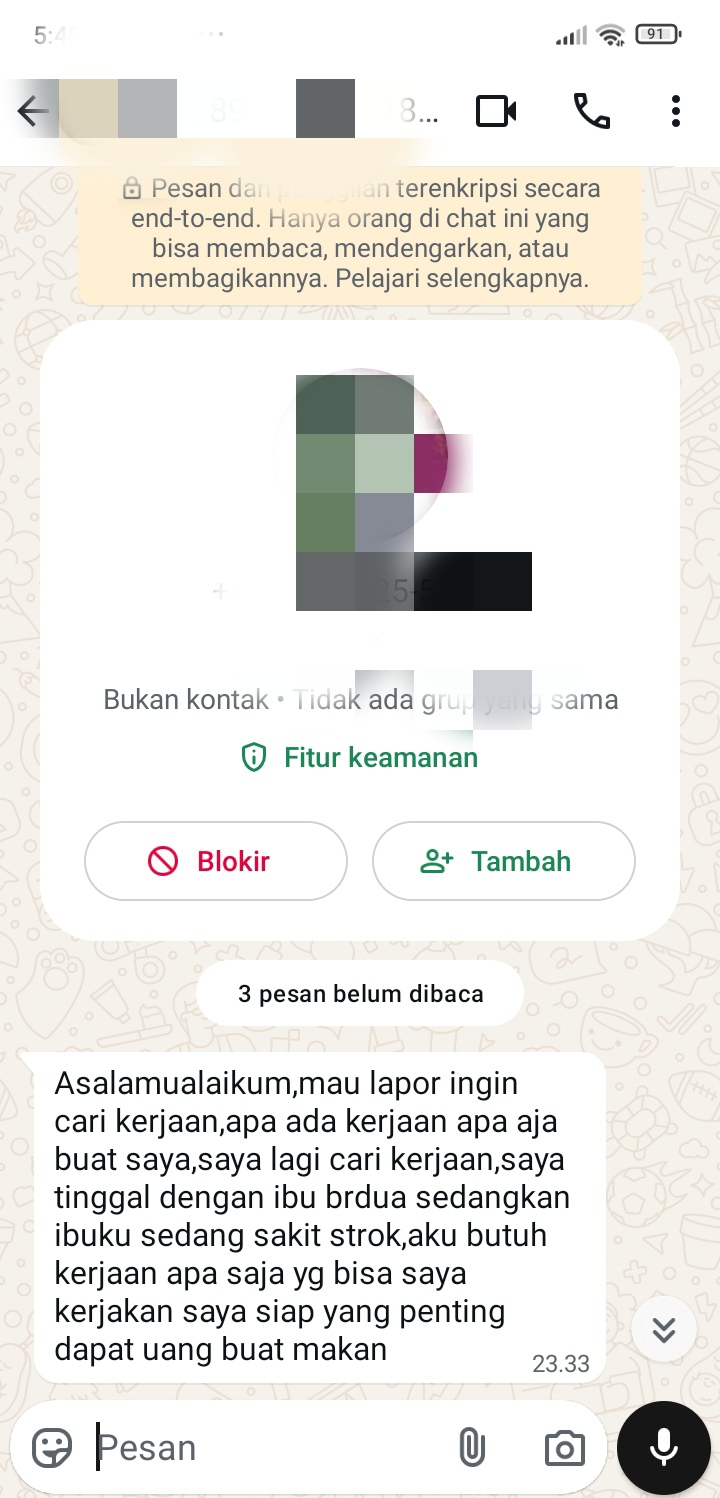Open the emoji and sticker picker

point(52,1447)
